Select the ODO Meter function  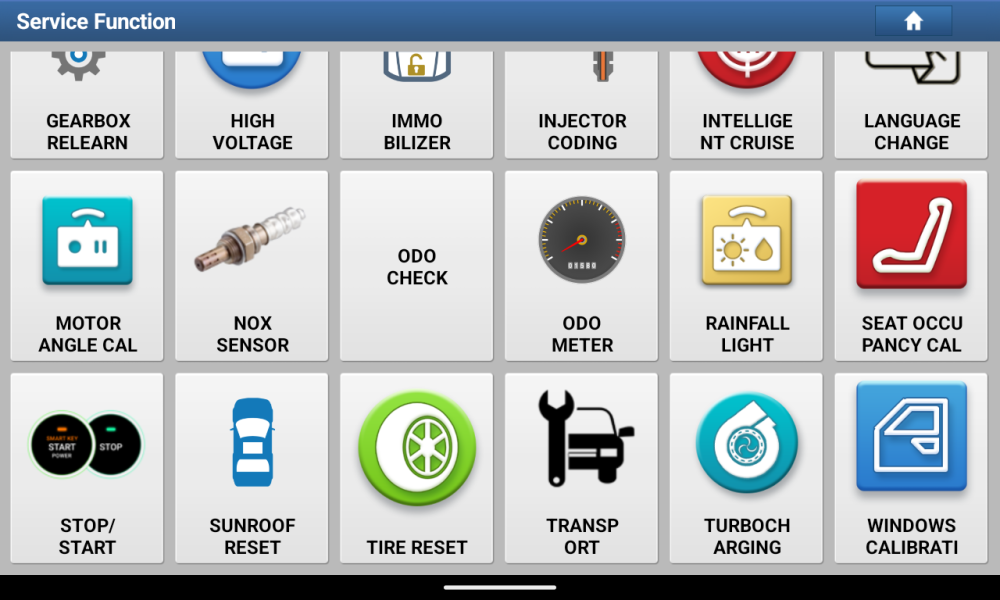coord(582,266)
